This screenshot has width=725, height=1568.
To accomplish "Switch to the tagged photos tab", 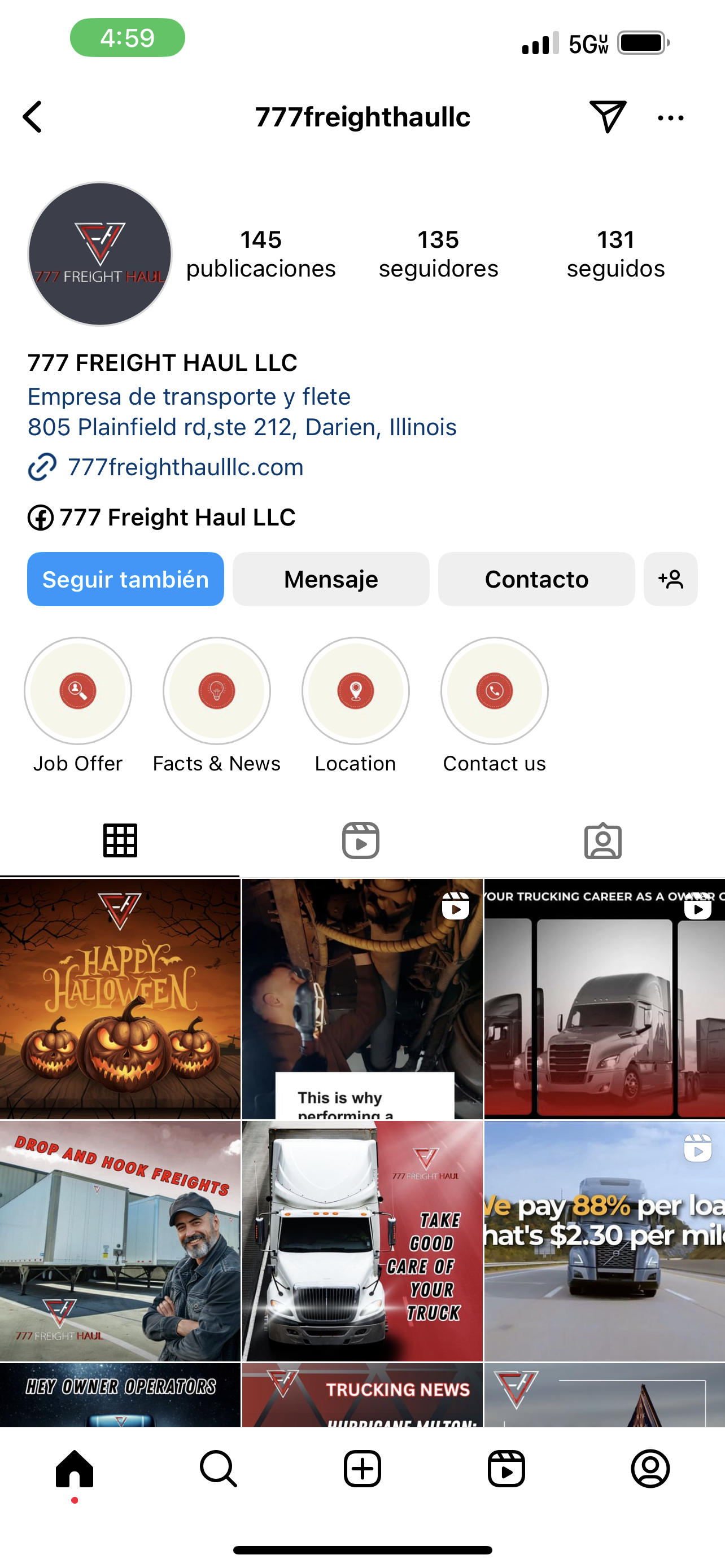I will pyautogui.click(x=604, y=840).
